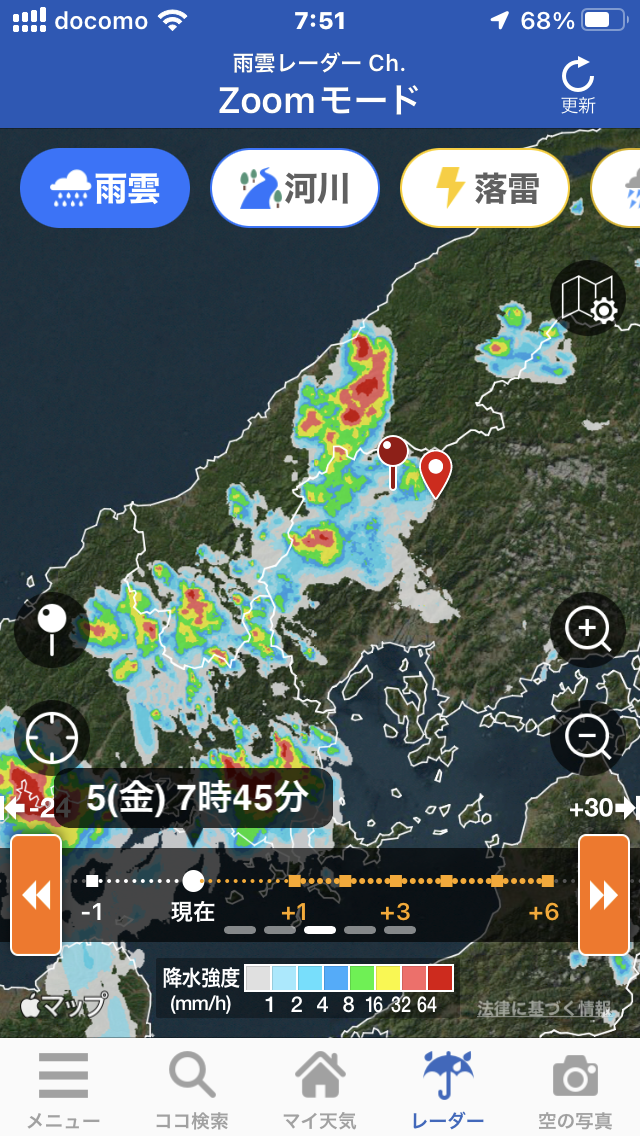
Task: Zoom out with the minus magnifier
Action: pos(587,738)
